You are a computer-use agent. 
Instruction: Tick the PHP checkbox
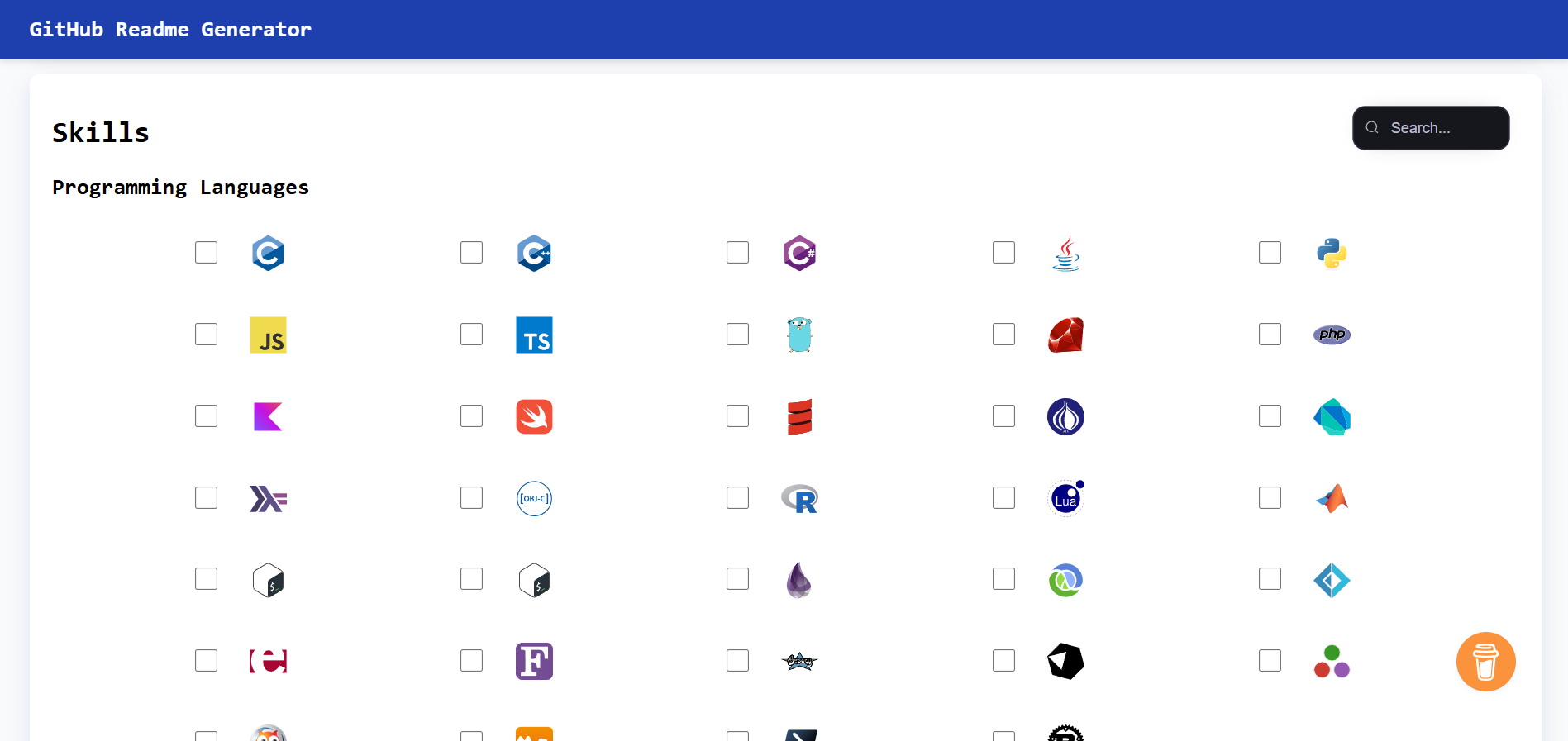[x=1270, y=335]
